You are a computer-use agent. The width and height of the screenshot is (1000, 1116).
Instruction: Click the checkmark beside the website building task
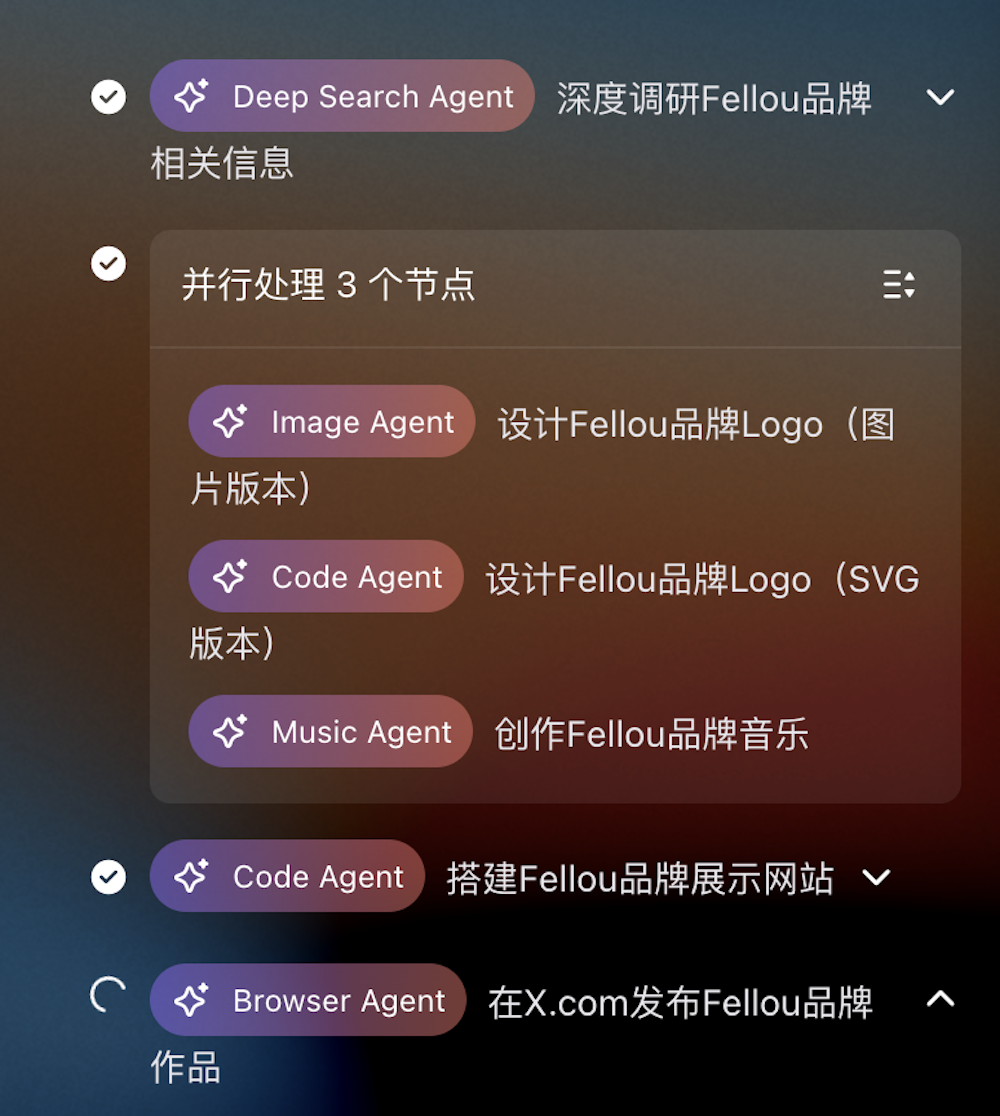pos(107,877)
